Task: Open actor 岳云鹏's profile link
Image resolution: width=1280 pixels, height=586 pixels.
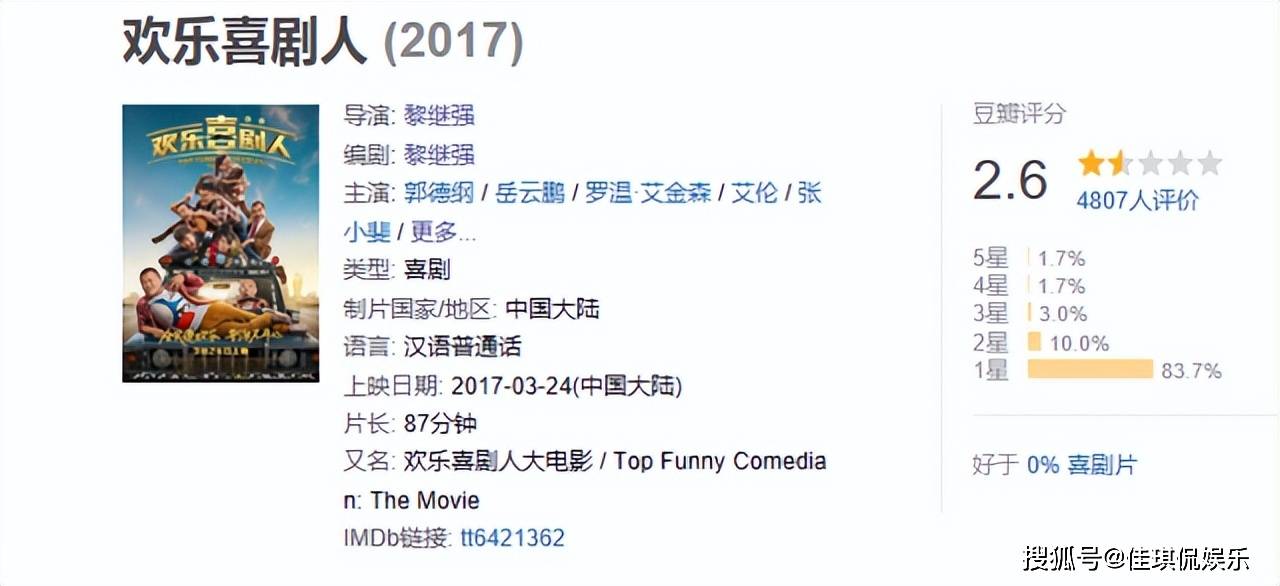Action: coord(530,193)
